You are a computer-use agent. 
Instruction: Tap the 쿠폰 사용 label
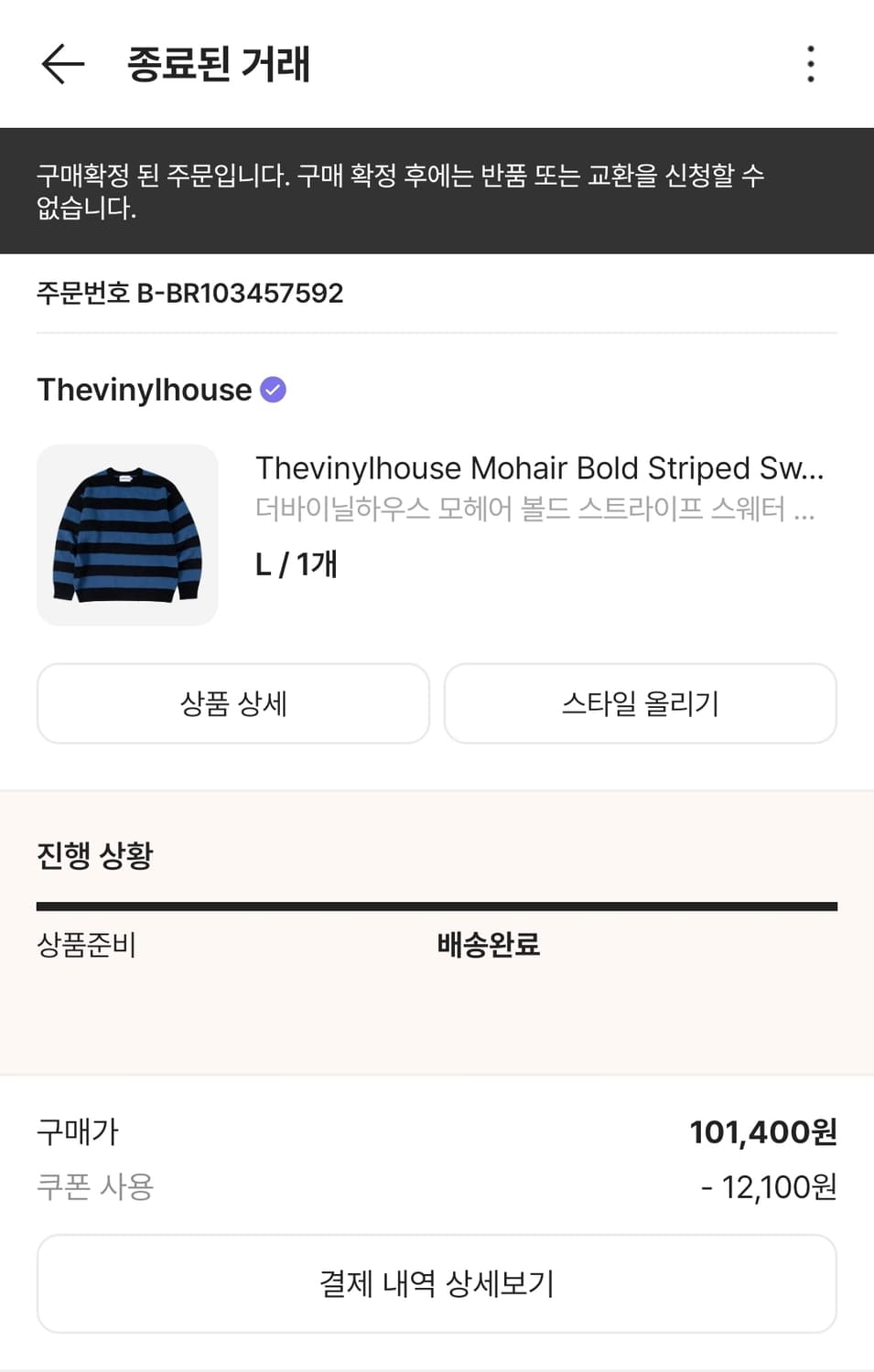coord(95,1187)
